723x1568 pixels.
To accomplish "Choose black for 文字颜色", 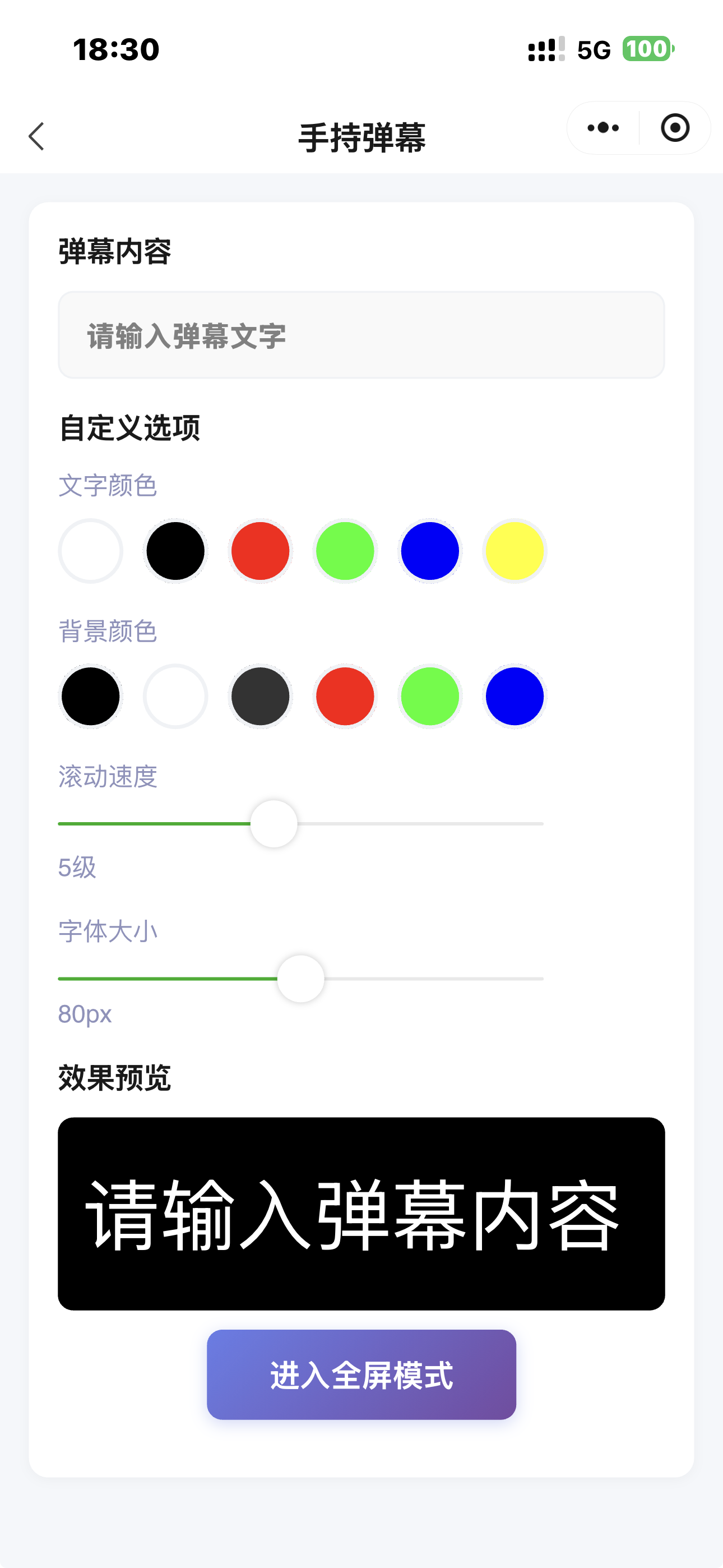I will pyautogui.click(x=175, y=551).
